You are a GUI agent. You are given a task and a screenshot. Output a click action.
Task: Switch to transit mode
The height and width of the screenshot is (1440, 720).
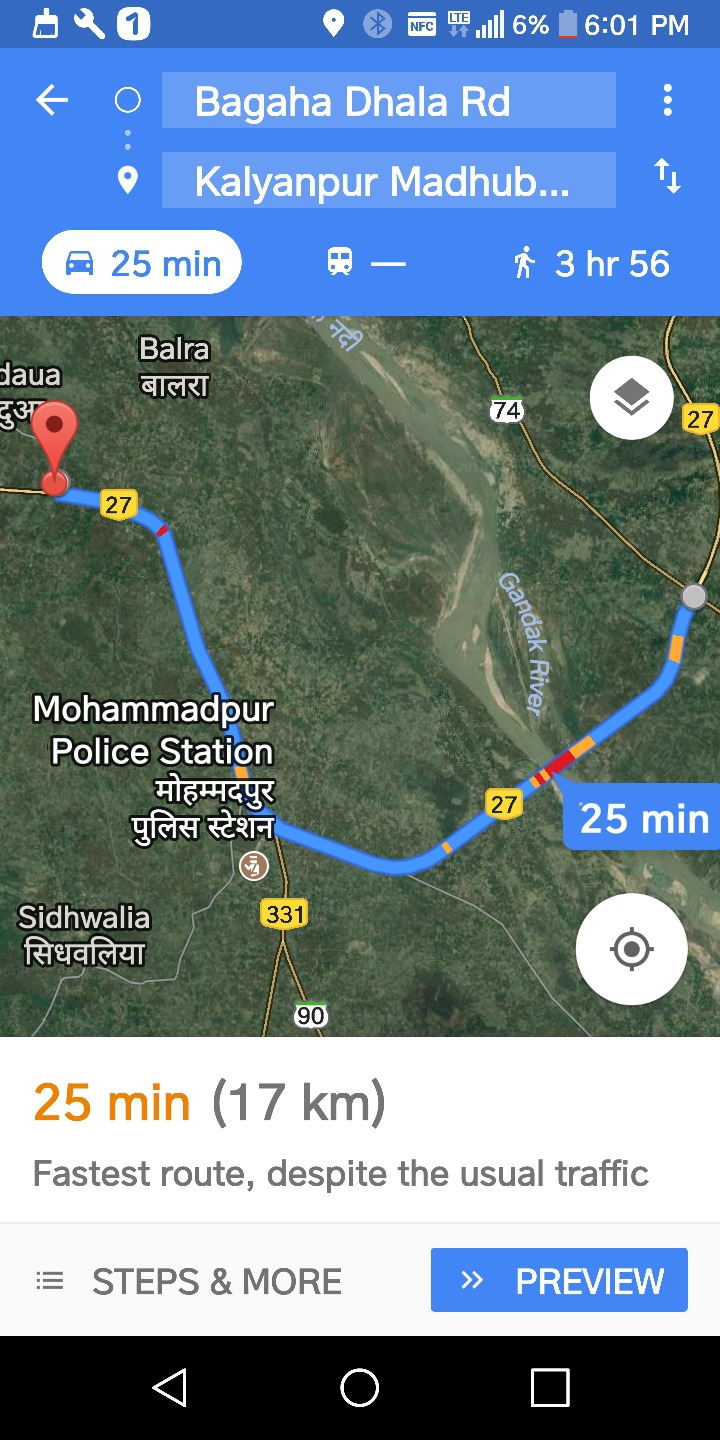[366, 263]
